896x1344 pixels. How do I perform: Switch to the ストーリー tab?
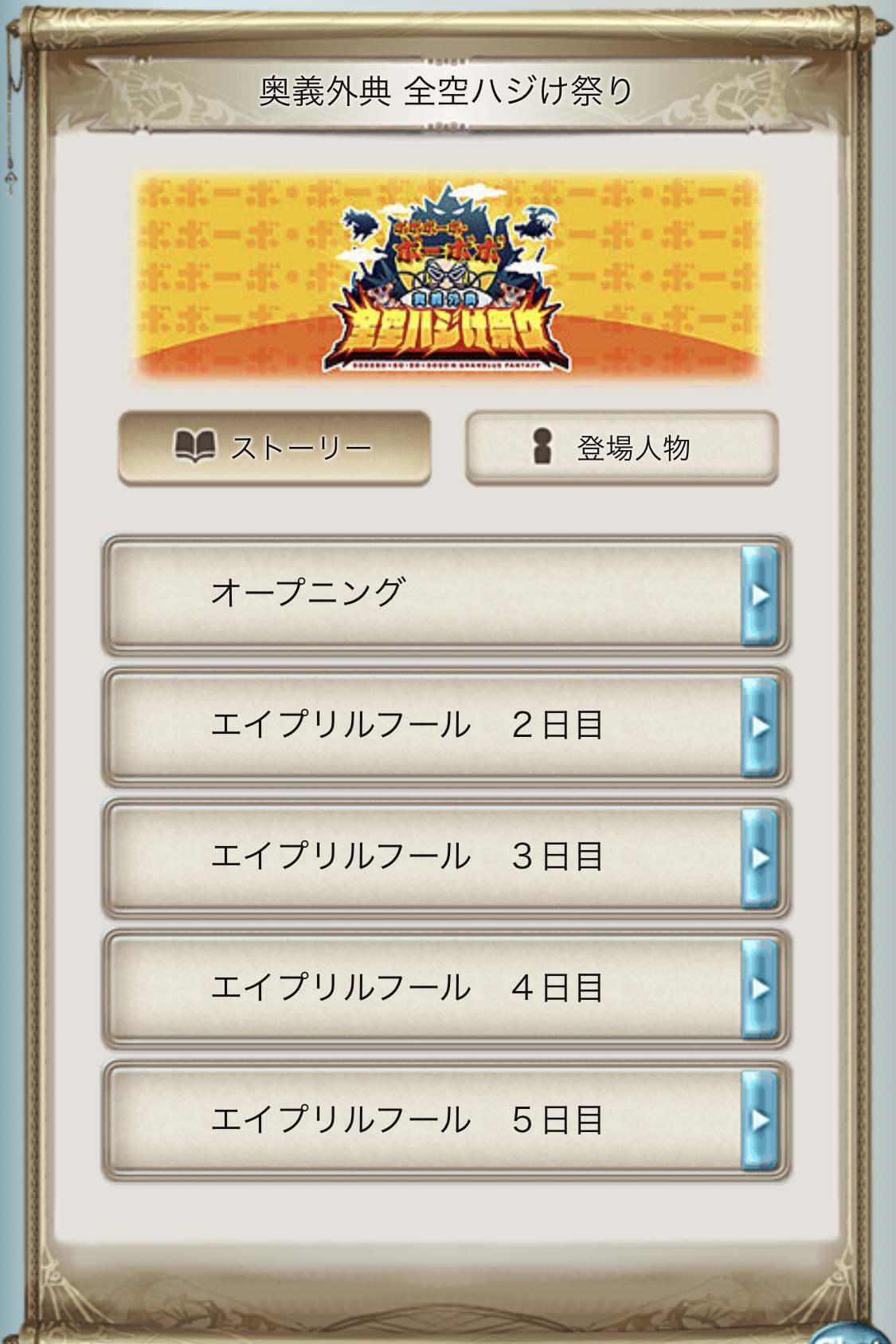point(274,448)
